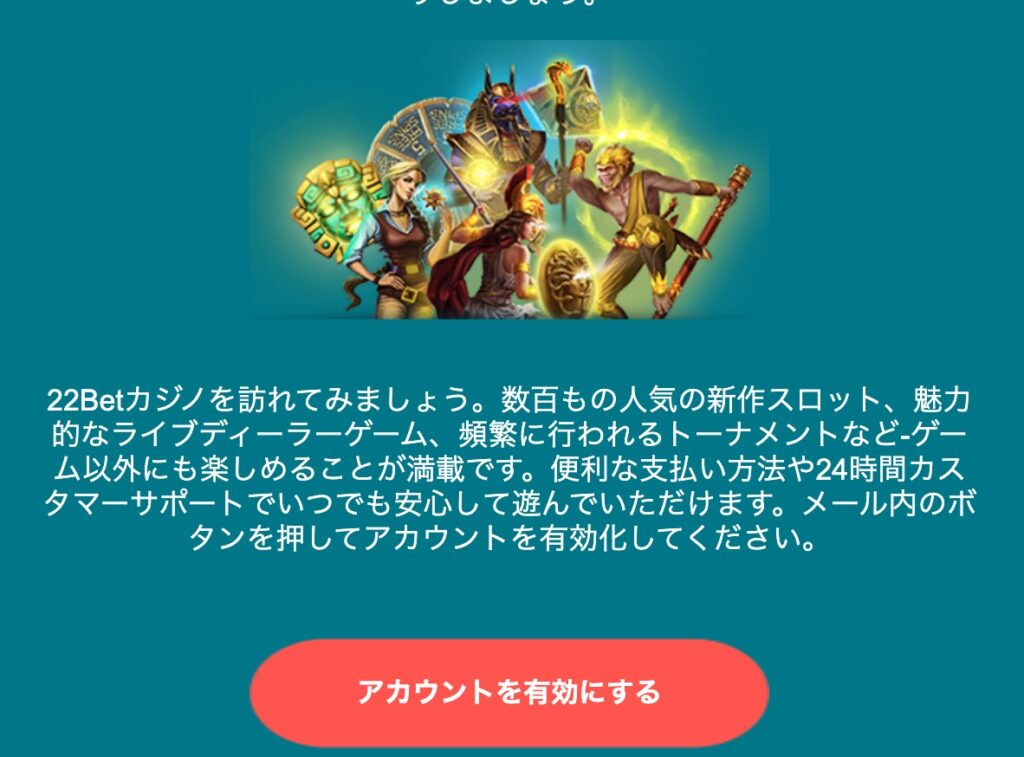Viewport: 1024px width, 757px height.
Task: Tap the アカウントを有効にする button
Action: click(509, 692)
